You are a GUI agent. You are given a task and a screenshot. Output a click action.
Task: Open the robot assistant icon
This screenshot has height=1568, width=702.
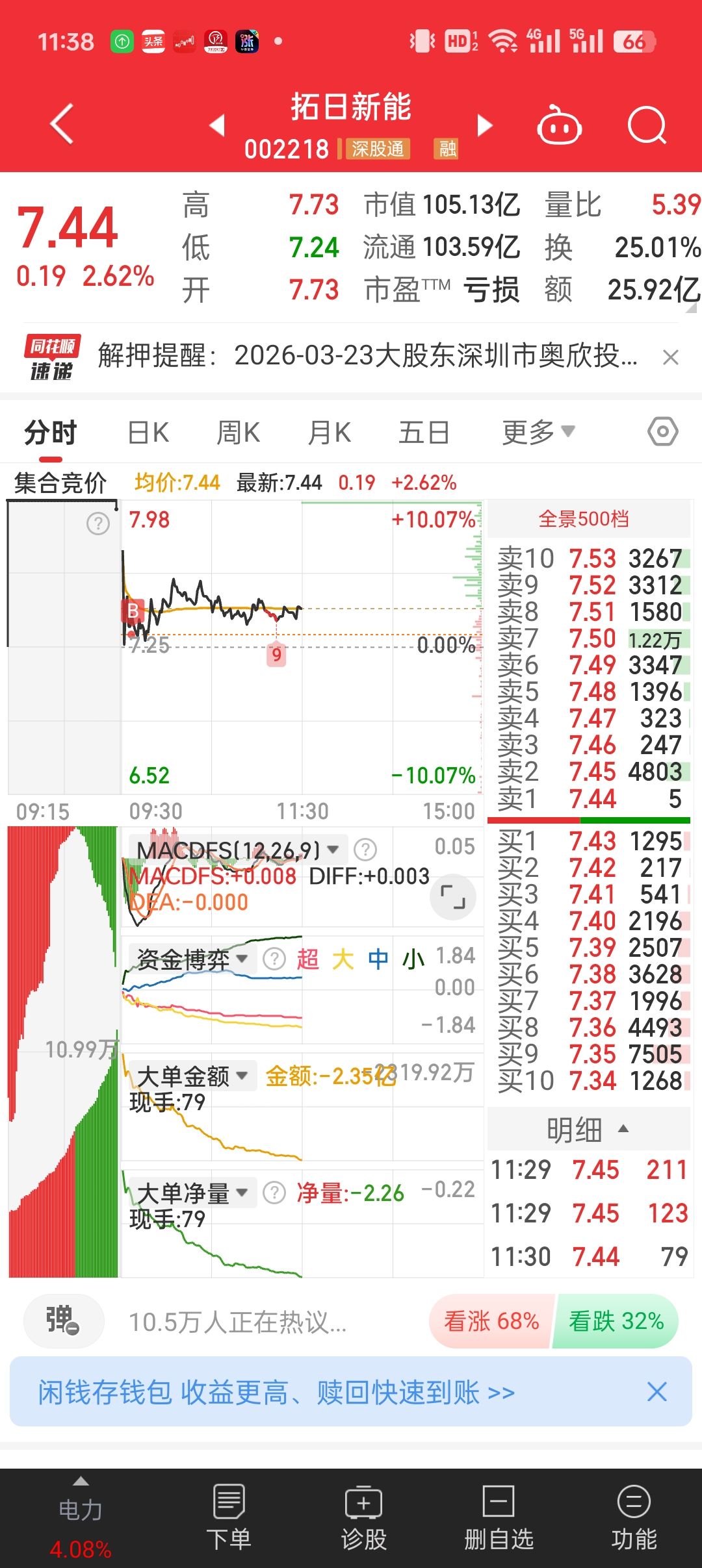(x=558, y=125)
